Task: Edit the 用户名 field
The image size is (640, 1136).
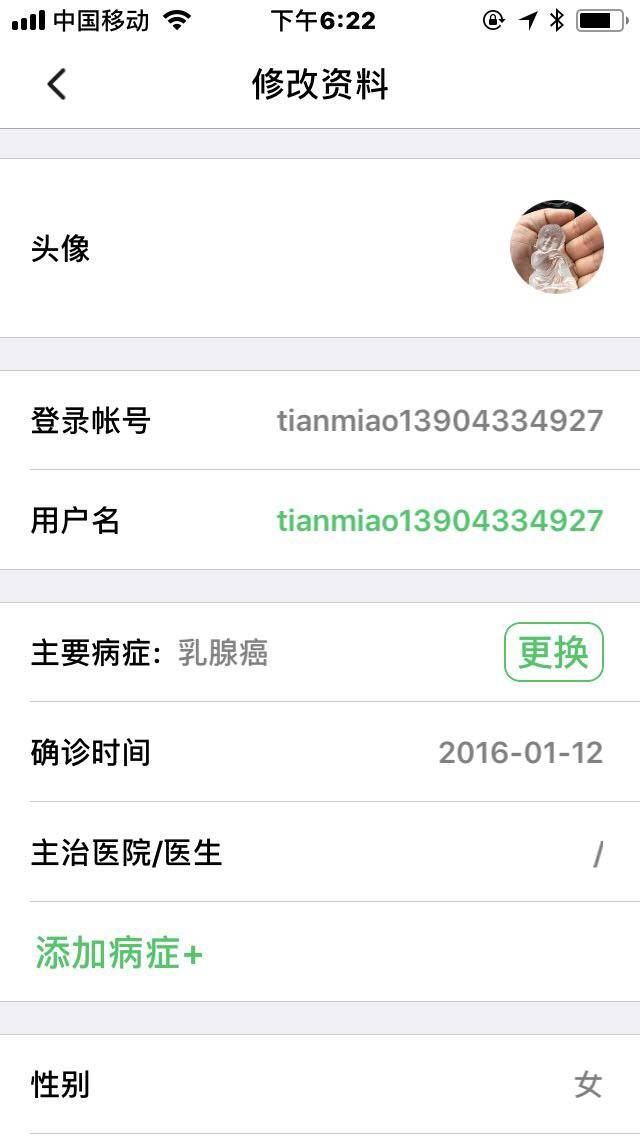Action: [440, 521]
